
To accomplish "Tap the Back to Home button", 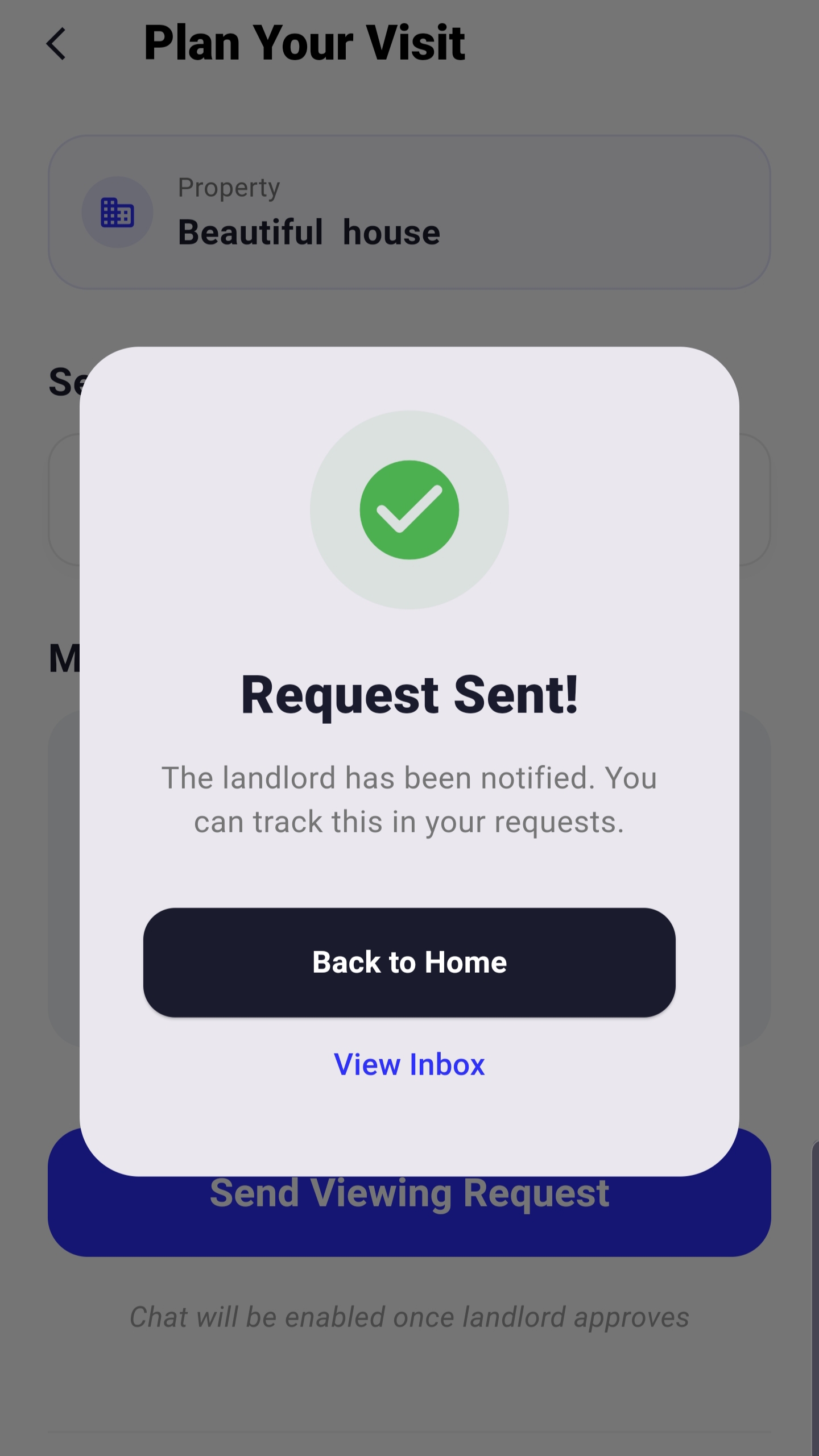I will (409, 962).
